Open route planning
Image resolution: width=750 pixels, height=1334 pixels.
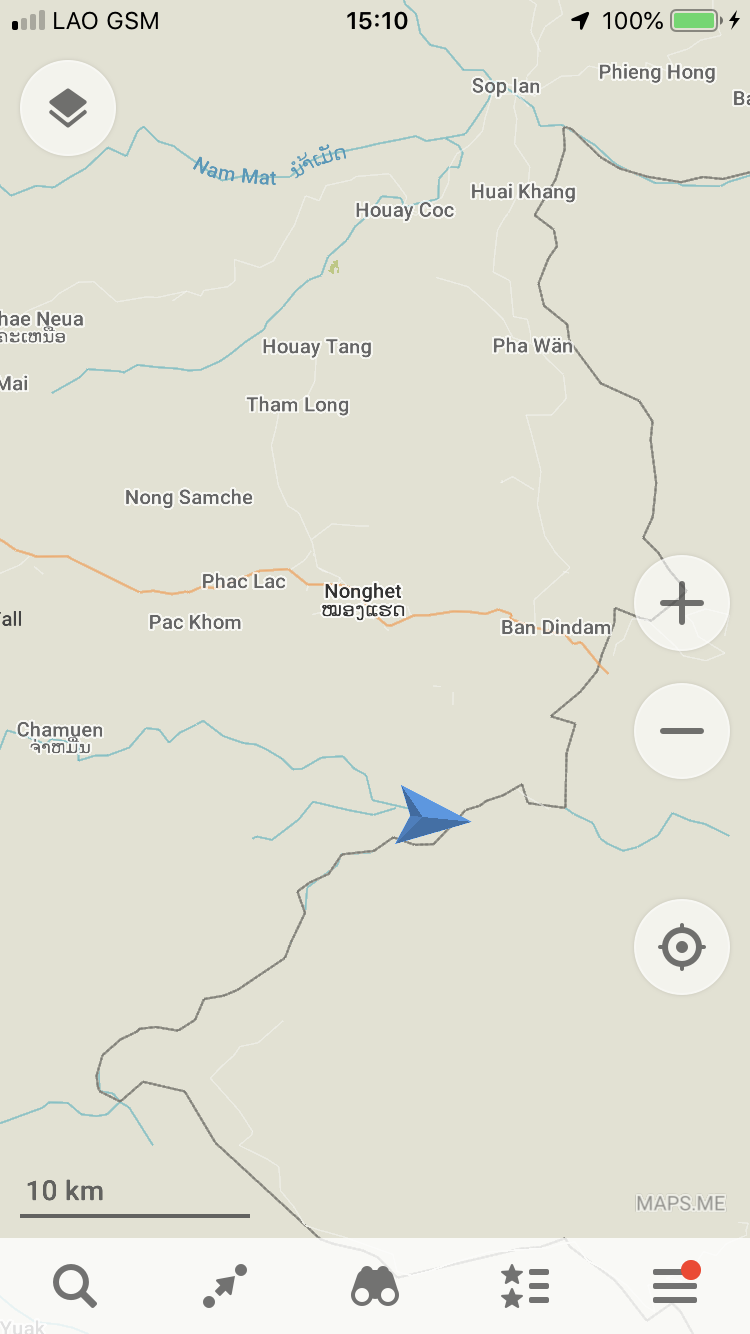(x=225, y=1286)
